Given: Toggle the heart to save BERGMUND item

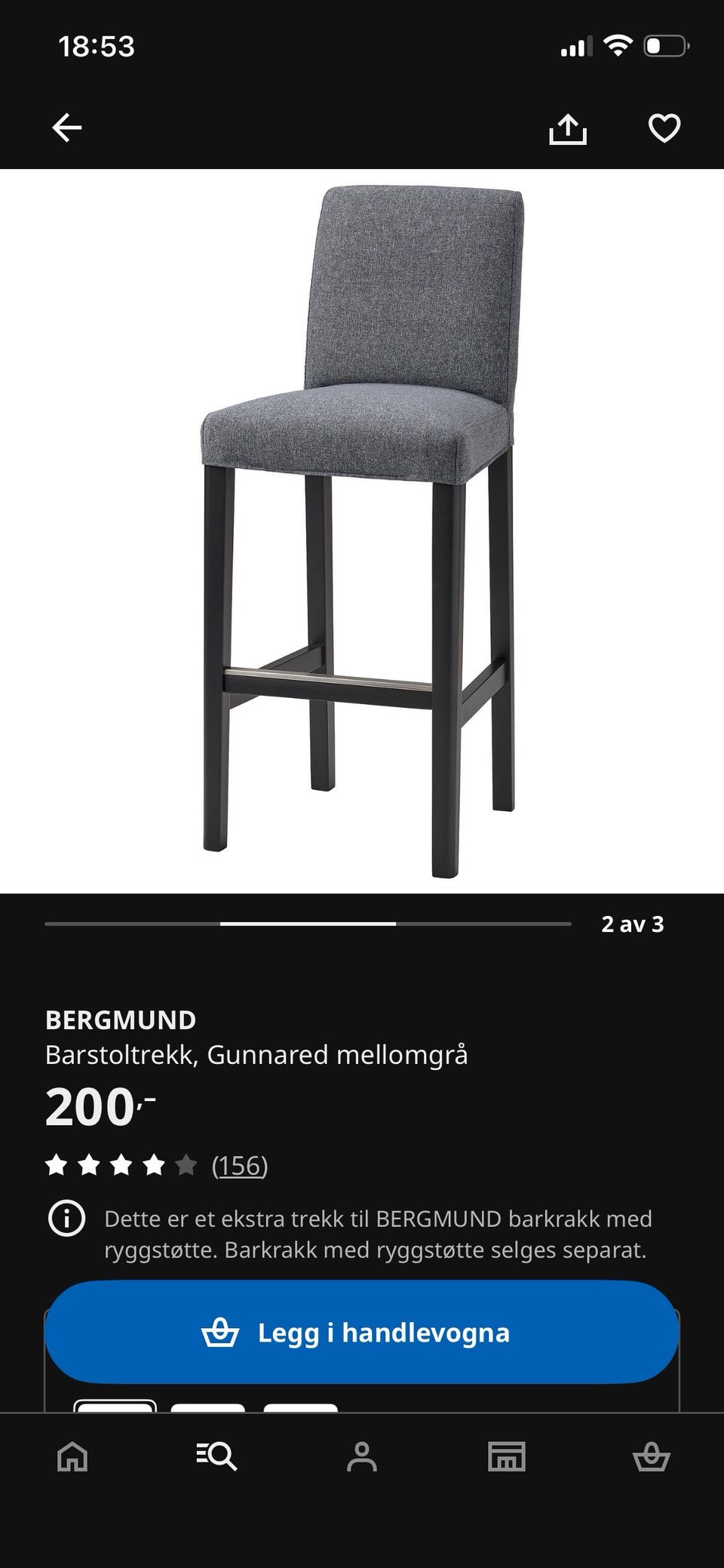Looking at the screenshot, I should [x=664, y=129].
